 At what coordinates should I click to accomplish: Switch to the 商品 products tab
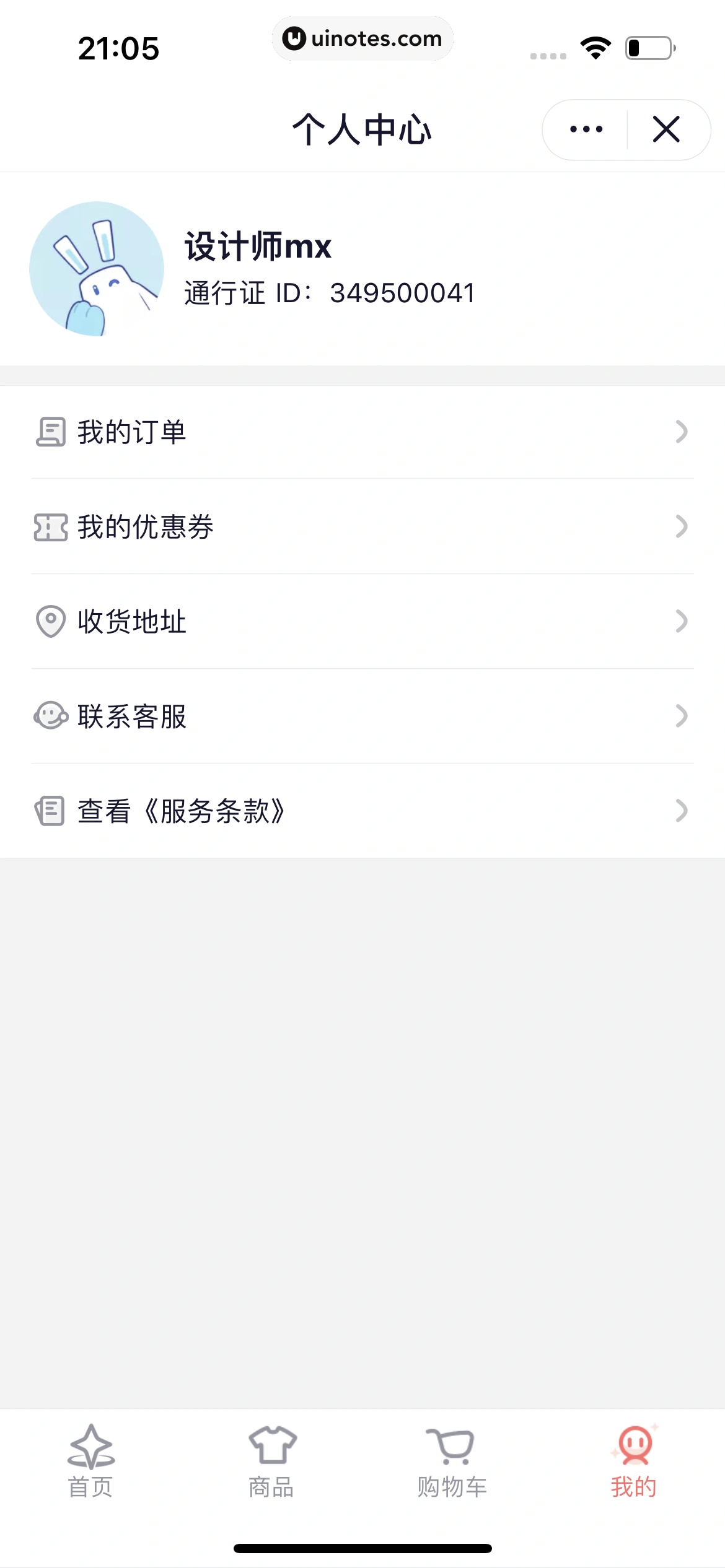tap(271, 1461)
